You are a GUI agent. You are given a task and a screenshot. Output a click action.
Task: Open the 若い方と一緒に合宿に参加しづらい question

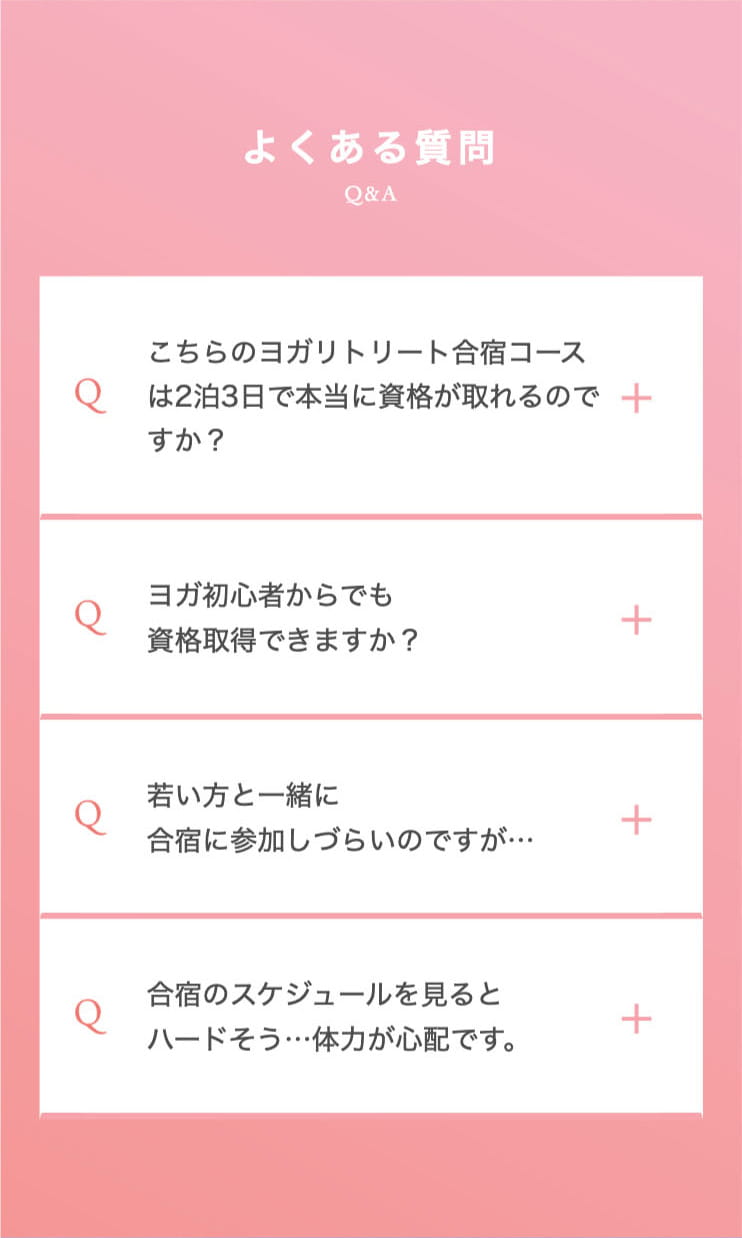point(636,821)
